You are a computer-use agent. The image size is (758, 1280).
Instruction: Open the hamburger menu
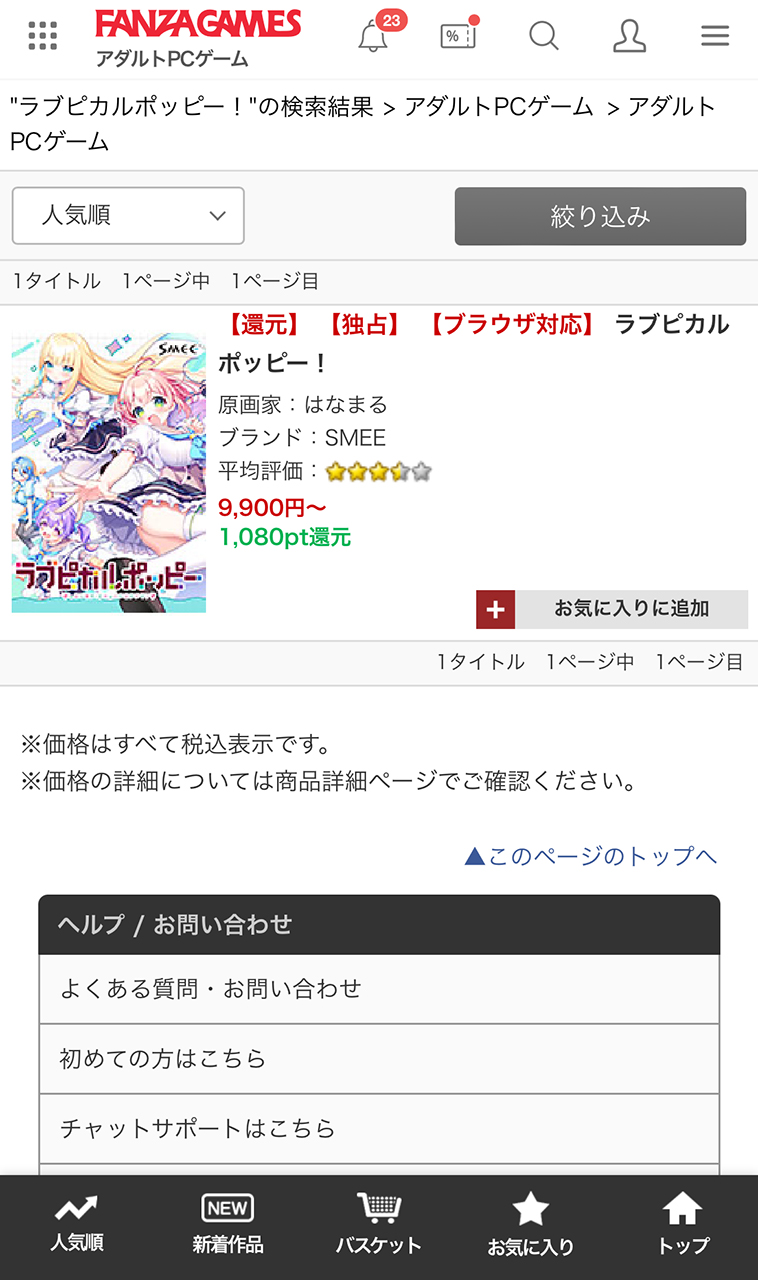(x=715, y=37)
